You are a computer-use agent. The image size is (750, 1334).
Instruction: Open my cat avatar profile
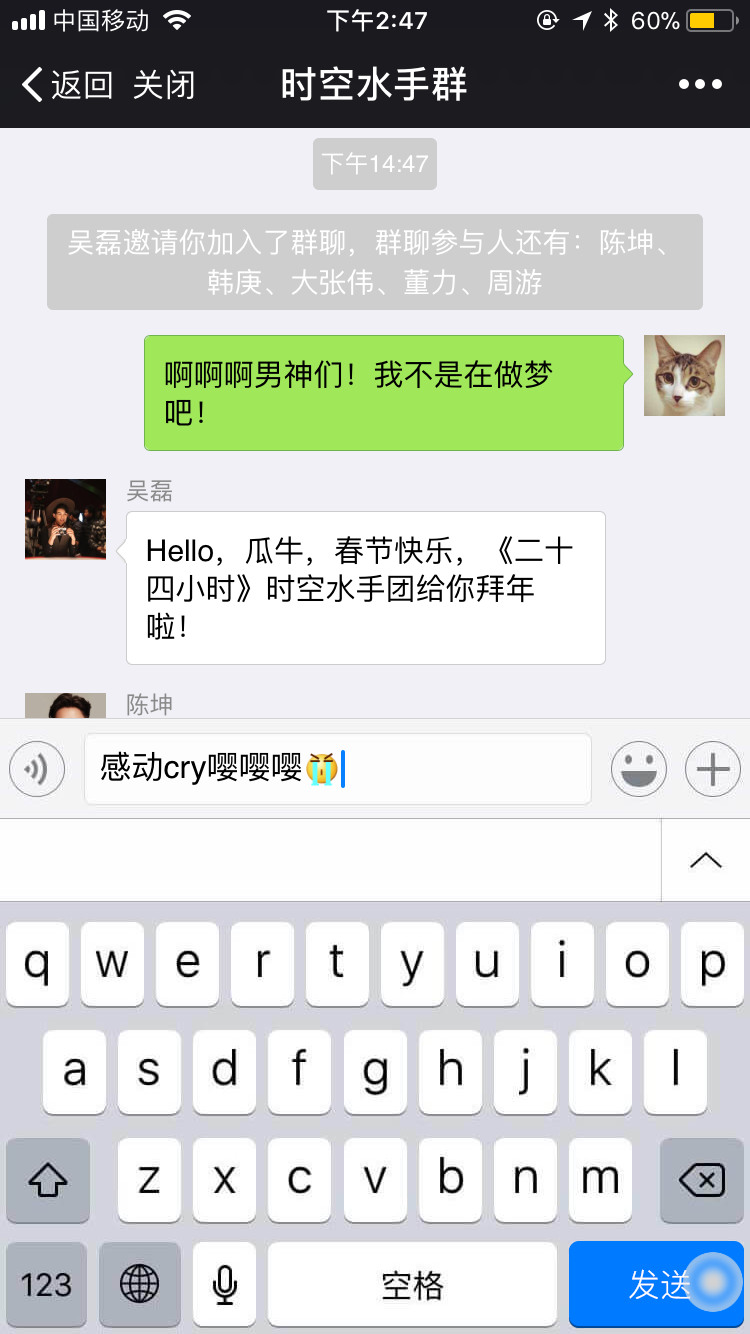[x=684, y=375]
